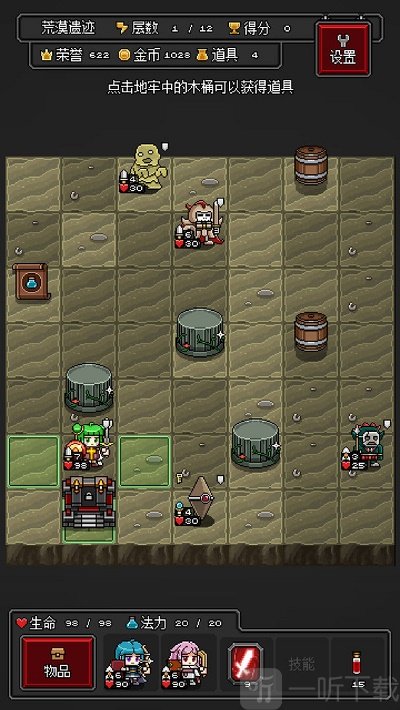The width and height of the screenshot is (400, 710).
Task: Select the blue-haired party member
Action: click(x=130, y=664)
